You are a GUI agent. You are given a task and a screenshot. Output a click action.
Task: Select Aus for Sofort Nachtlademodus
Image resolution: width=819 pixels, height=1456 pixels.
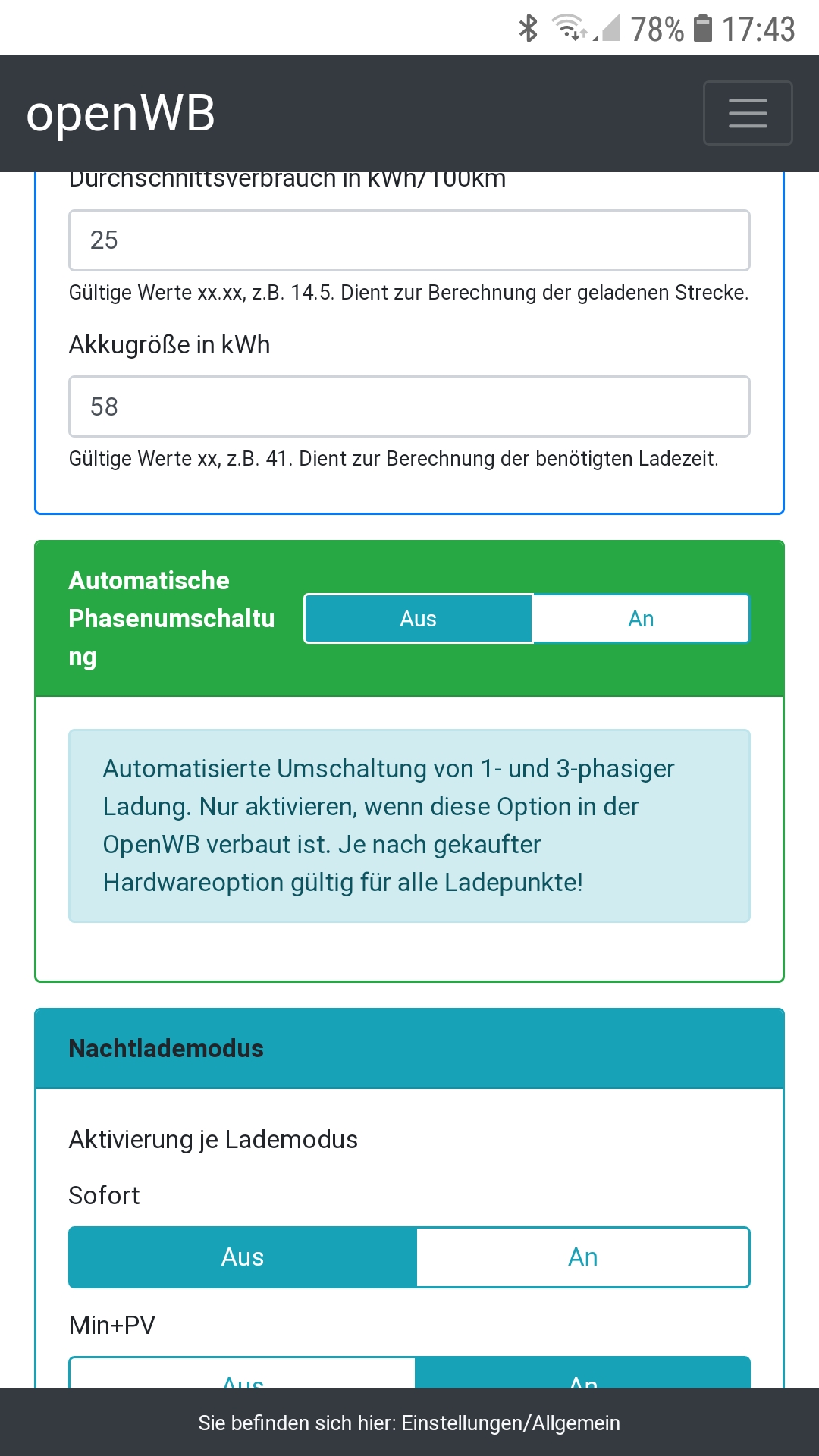(x=243, y=1257)
